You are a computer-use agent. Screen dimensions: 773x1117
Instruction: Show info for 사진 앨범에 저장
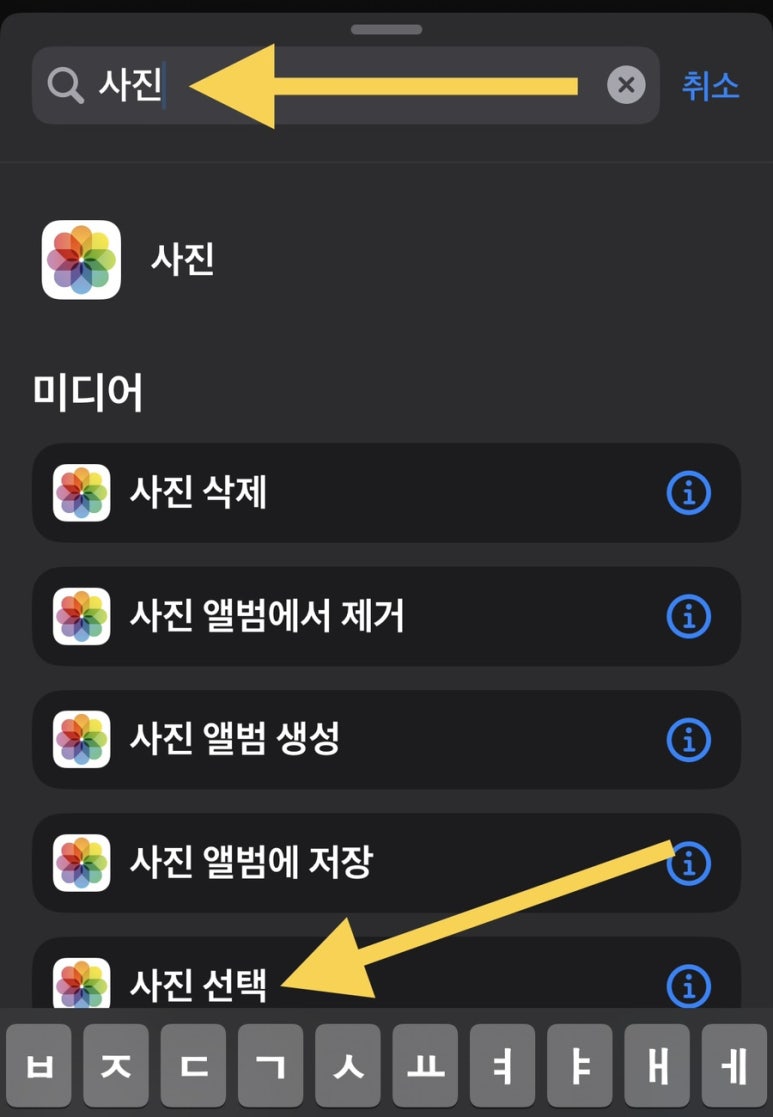pos(688,864)
